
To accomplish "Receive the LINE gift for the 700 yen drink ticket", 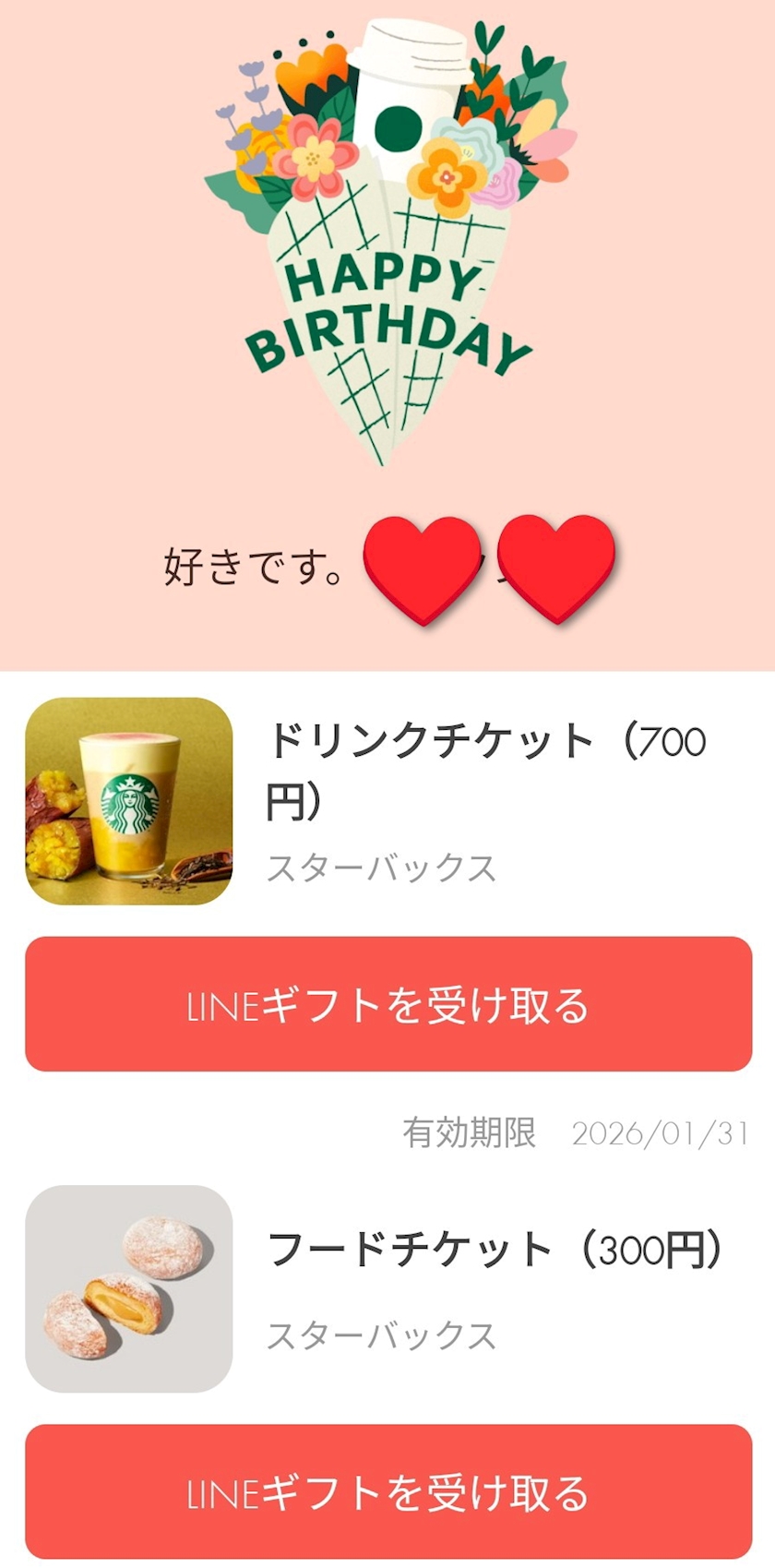I will (x=388, y=1004).
